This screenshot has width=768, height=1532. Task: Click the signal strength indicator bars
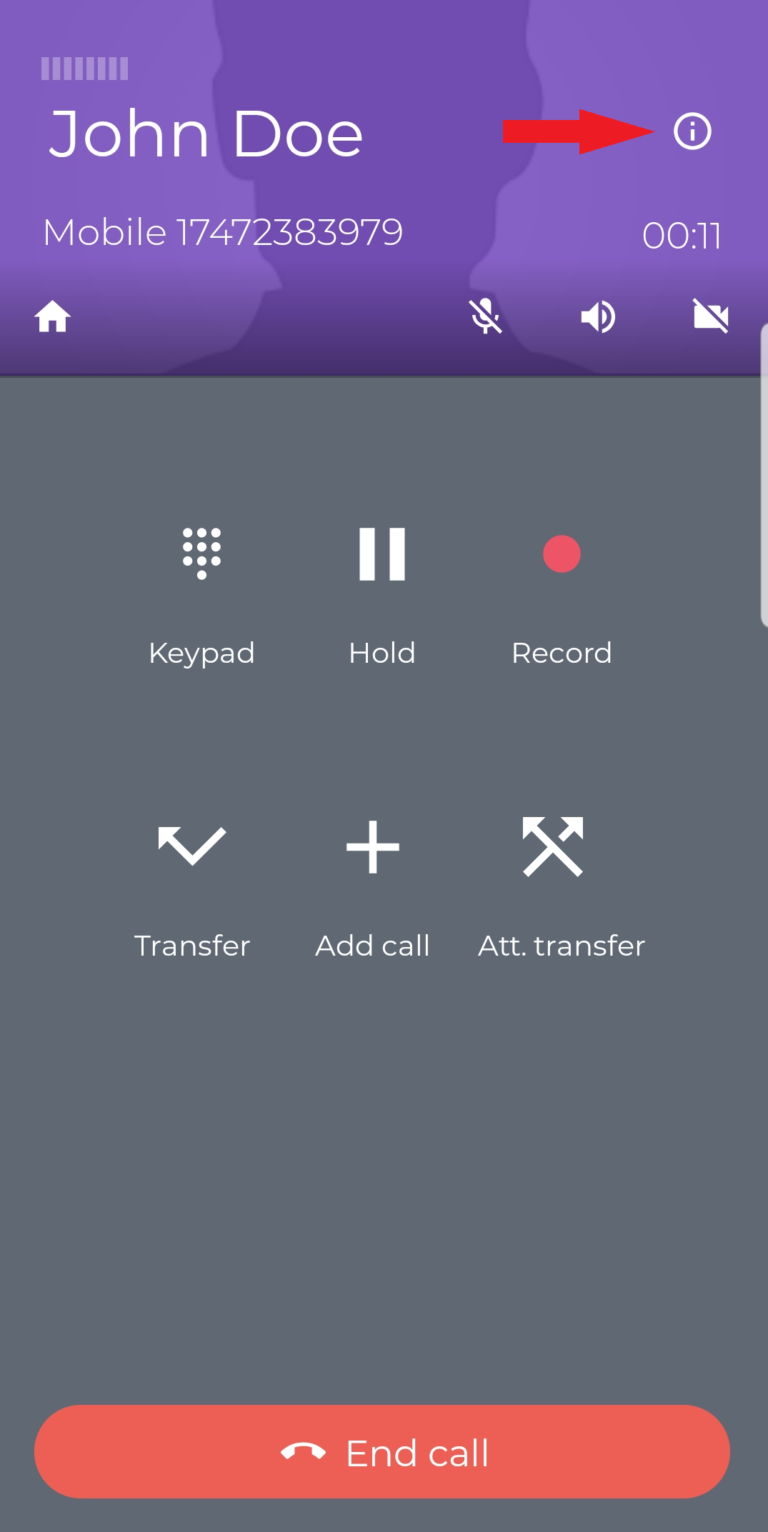tap(85, 68)
